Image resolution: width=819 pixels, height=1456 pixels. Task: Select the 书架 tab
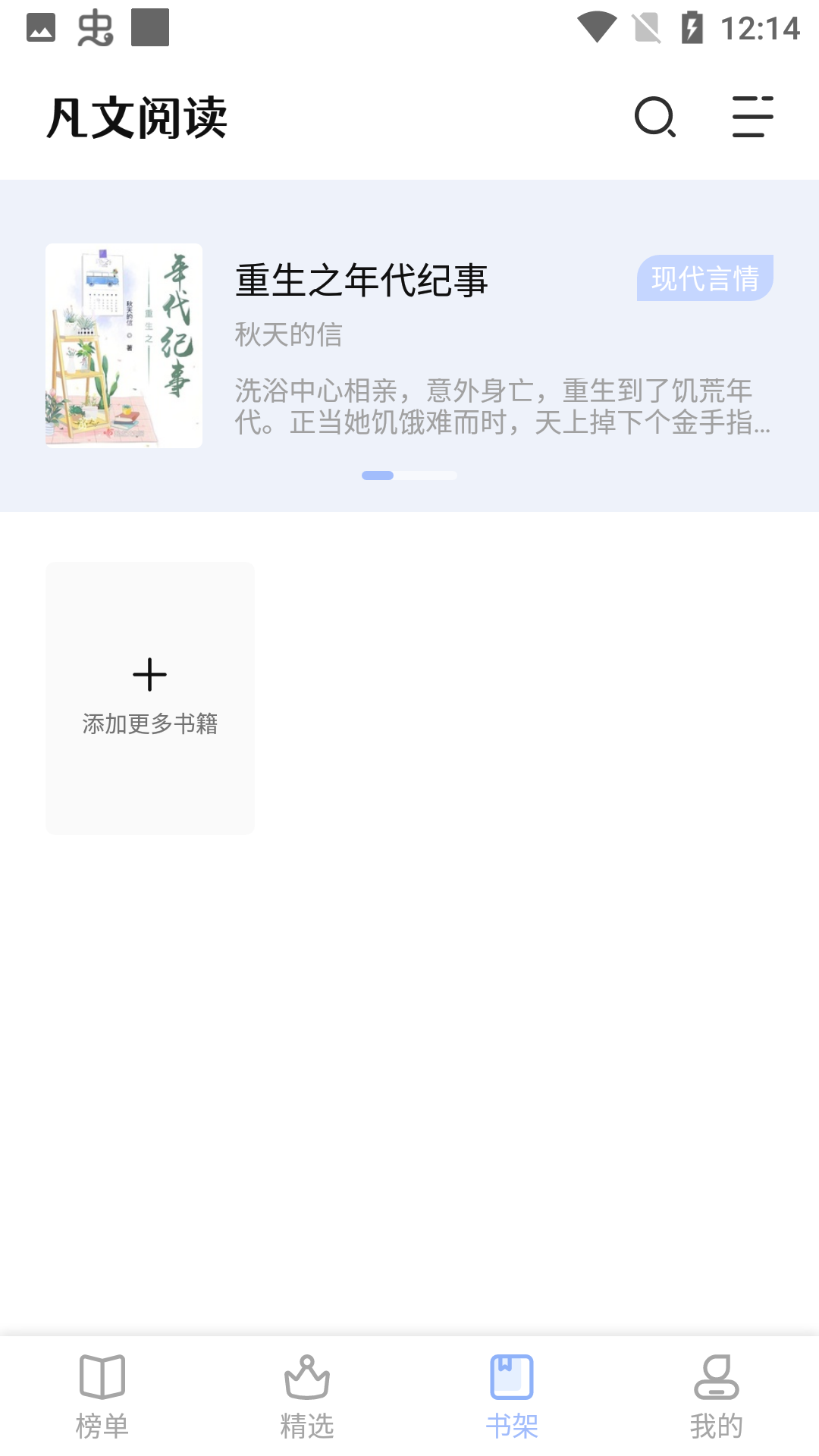tap(512, 1395)
